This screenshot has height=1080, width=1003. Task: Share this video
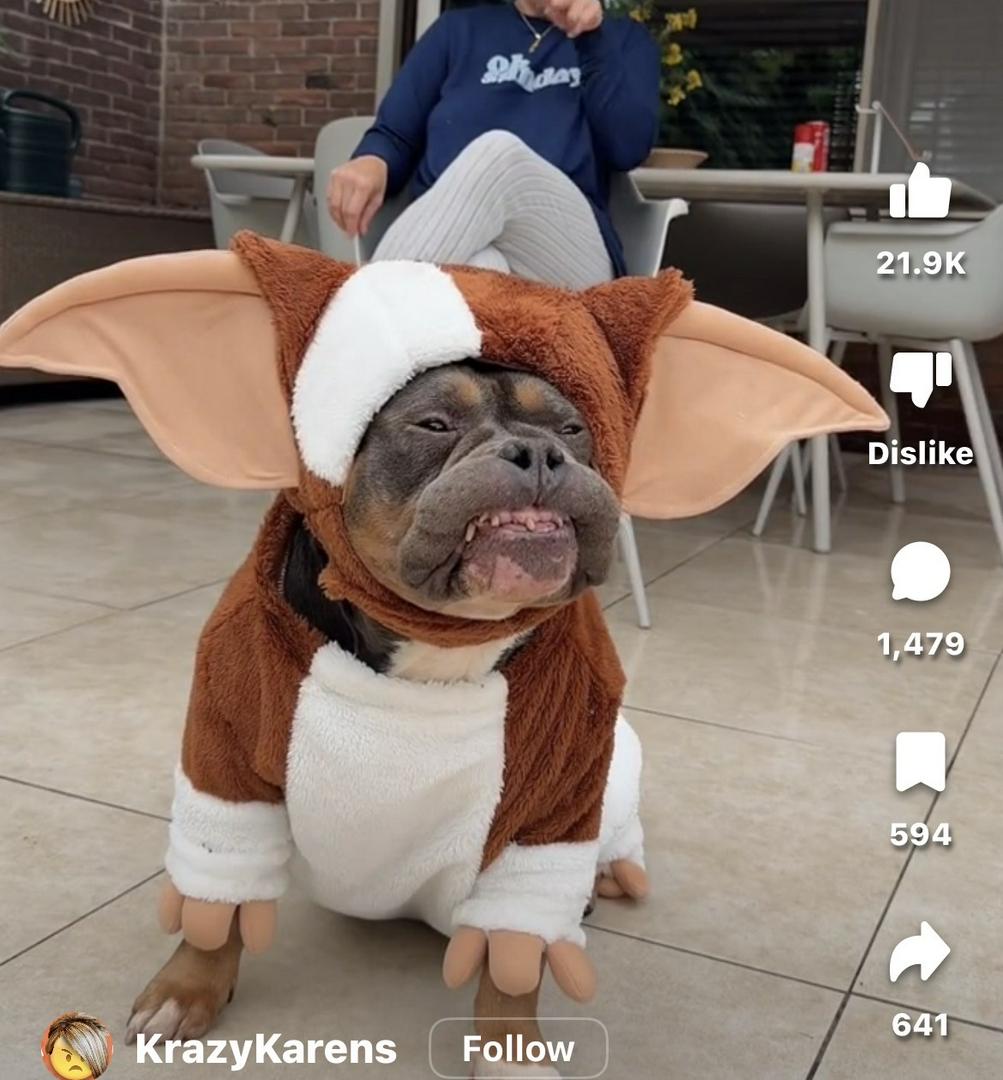click(920, 952)
